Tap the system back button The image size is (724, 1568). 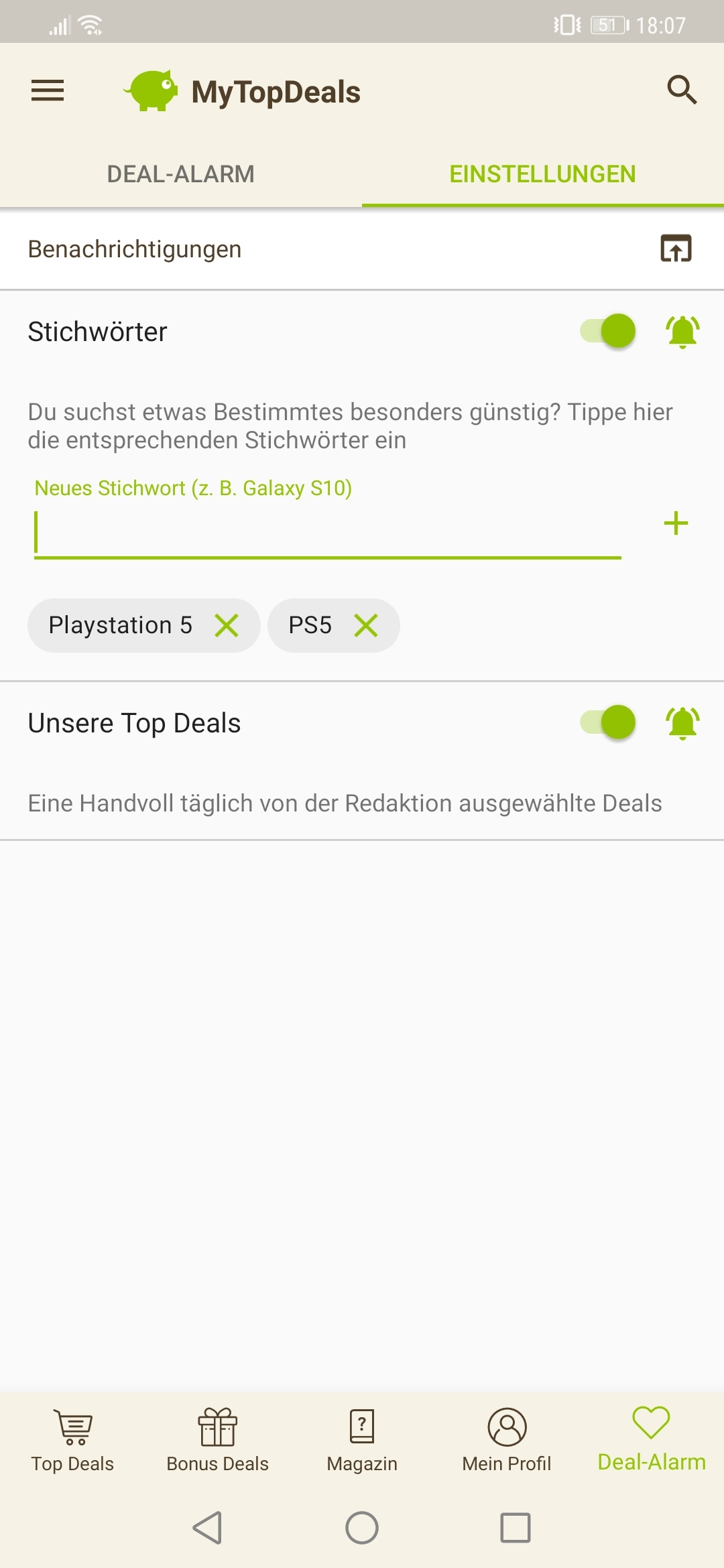(x=208, y=1528)
